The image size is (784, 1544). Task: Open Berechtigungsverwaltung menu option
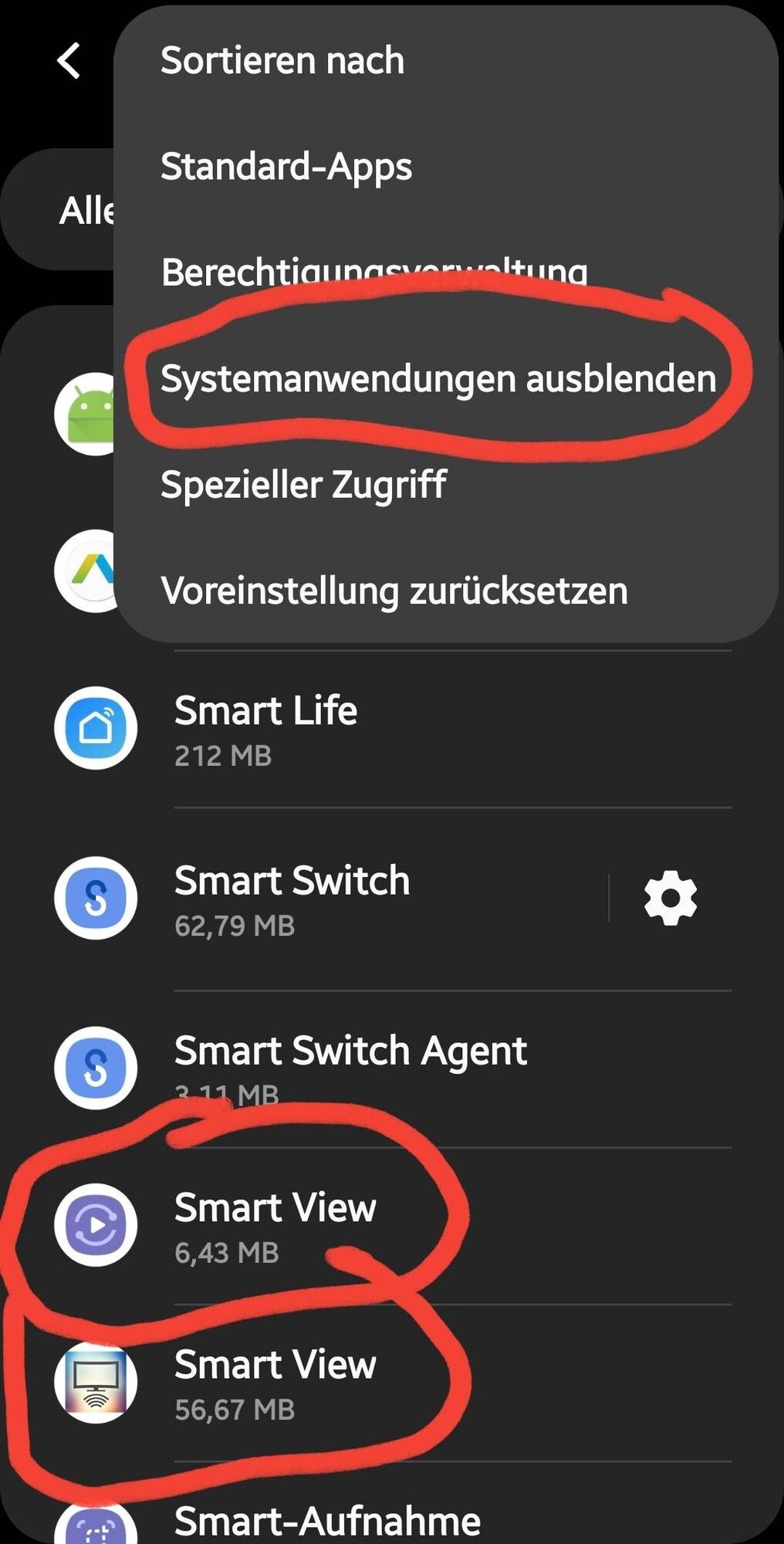click(374, 272)
